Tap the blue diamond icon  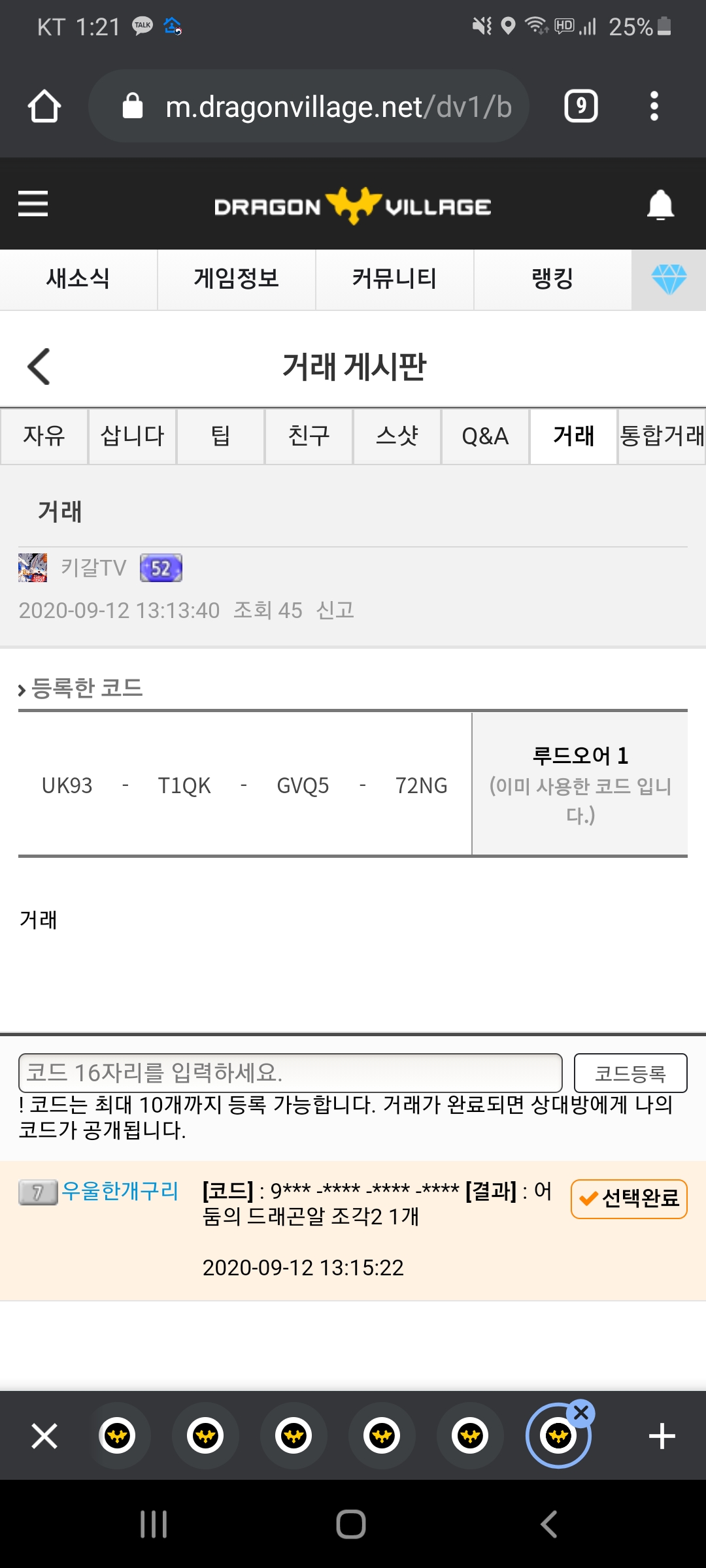(x=669, y=280)
